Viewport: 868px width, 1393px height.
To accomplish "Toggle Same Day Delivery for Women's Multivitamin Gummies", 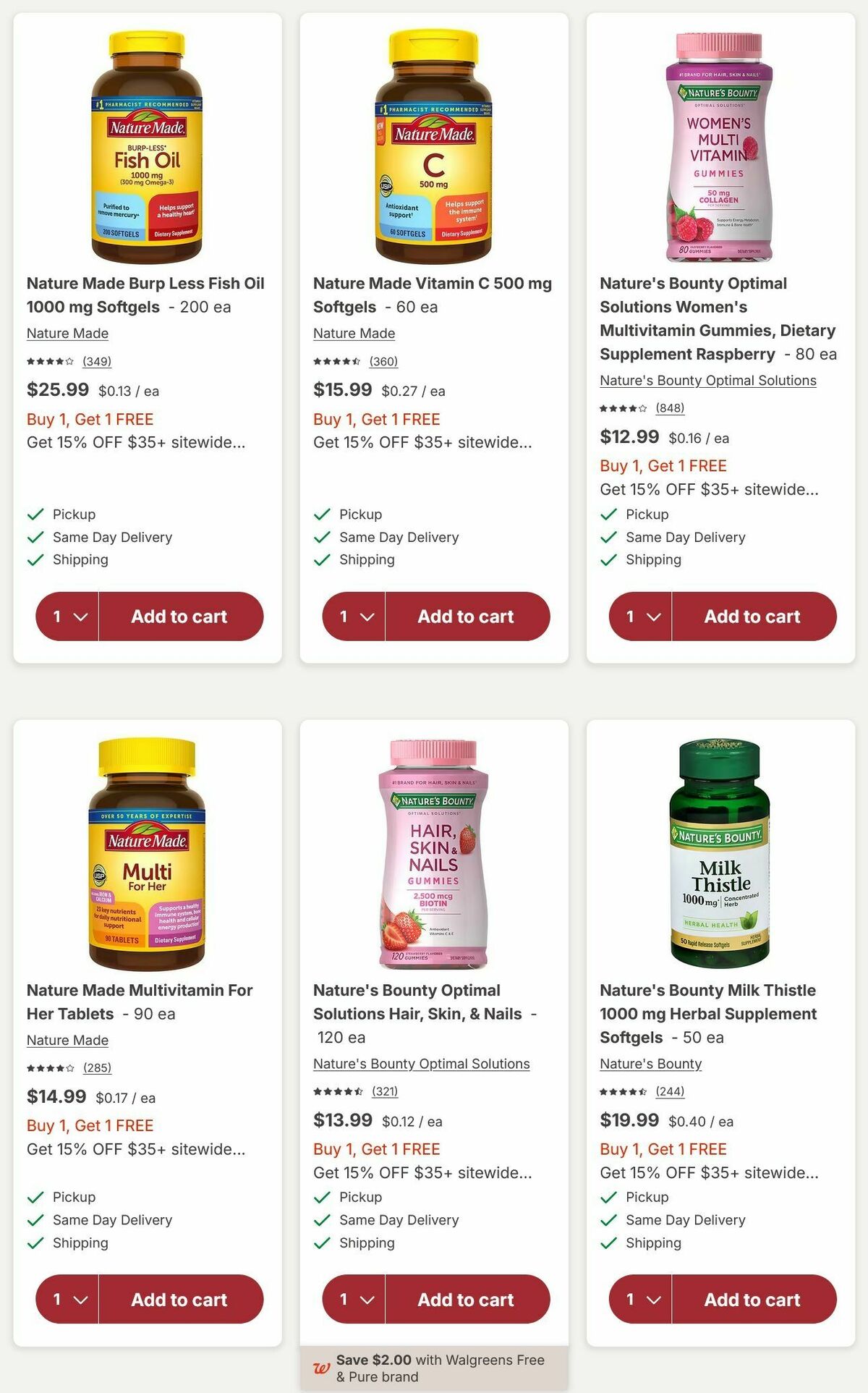I will (608, 537).
